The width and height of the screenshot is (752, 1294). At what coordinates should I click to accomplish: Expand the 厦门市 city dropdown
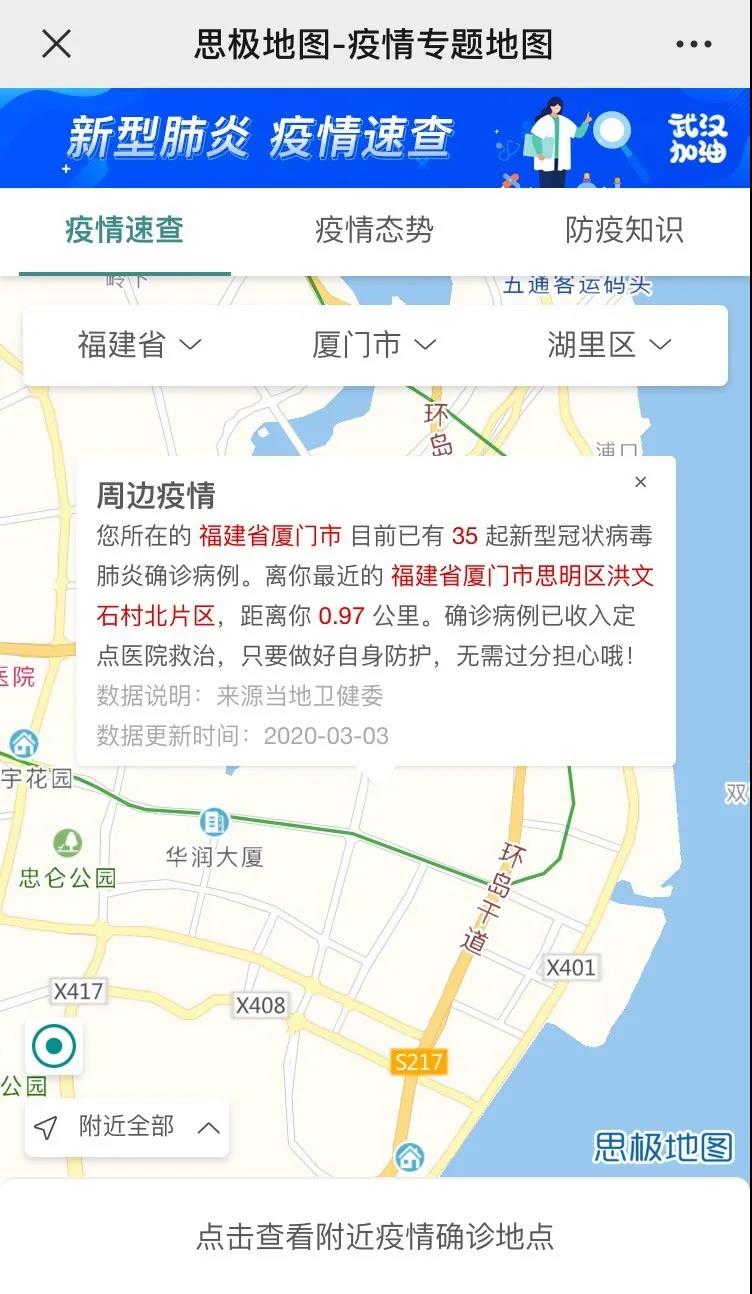coord(374,345)
